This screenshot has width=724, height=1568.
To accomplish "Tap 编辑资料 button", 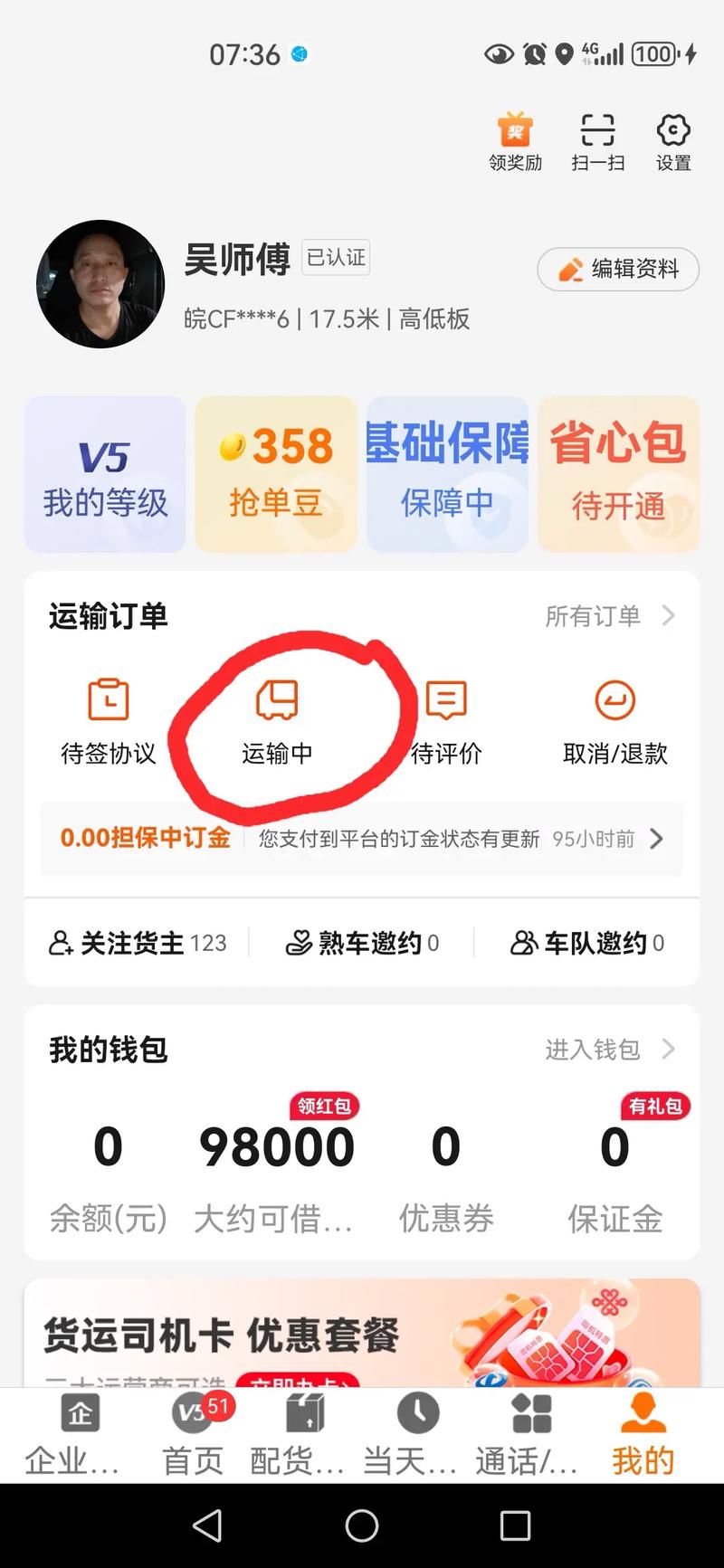I will [x=618, y=269].
